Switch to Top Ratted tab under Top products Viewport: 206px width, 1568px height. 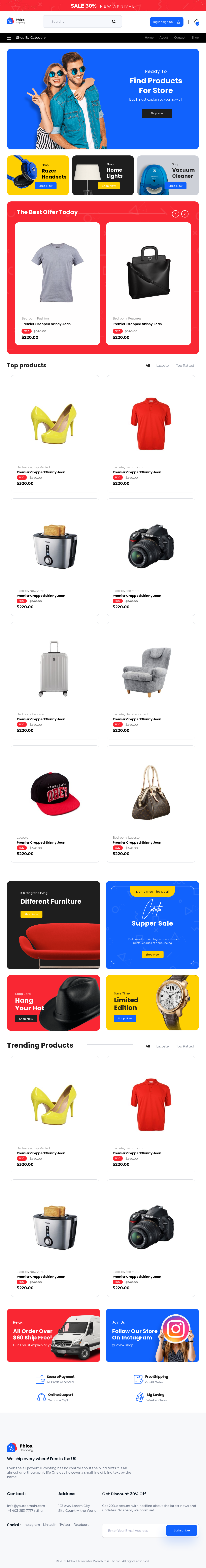click(185, 366)
